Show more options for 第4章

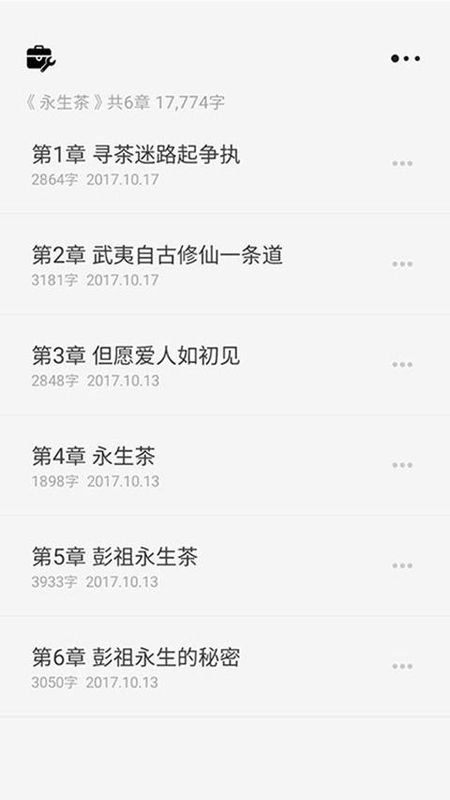pyautogui.click(x=402, y=465)
